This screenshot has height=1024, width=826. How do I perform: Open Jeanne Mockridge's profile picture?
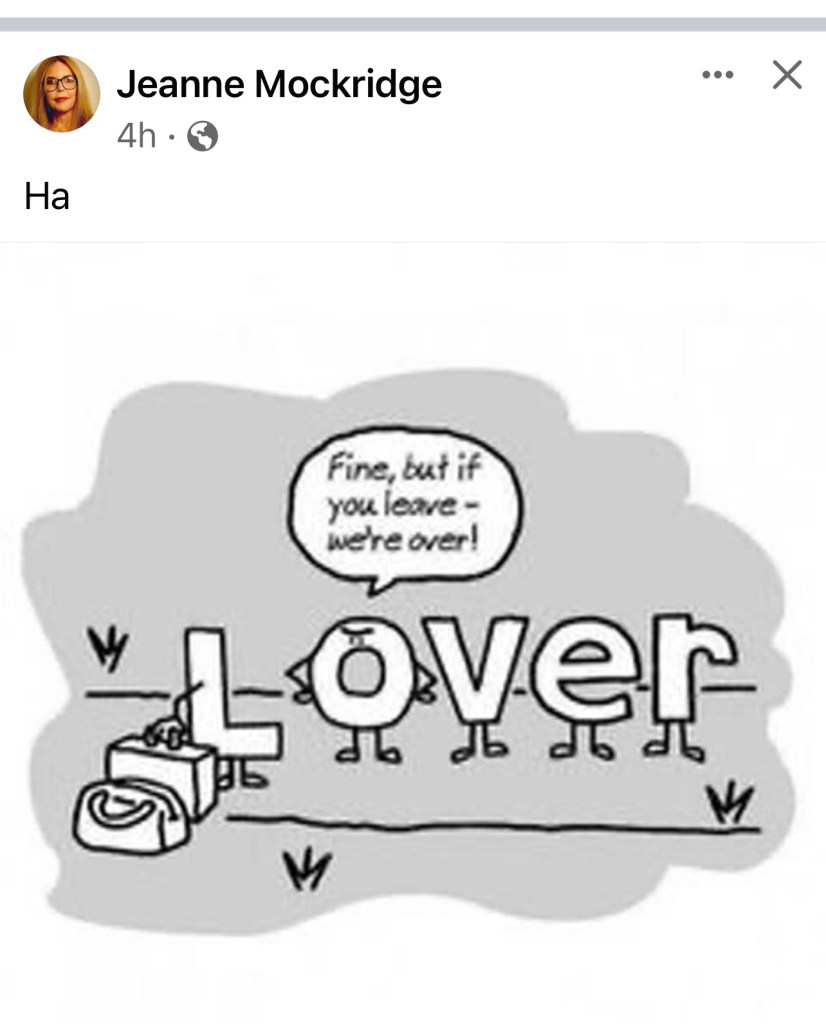pyautogui.click(x=61, y=94)
